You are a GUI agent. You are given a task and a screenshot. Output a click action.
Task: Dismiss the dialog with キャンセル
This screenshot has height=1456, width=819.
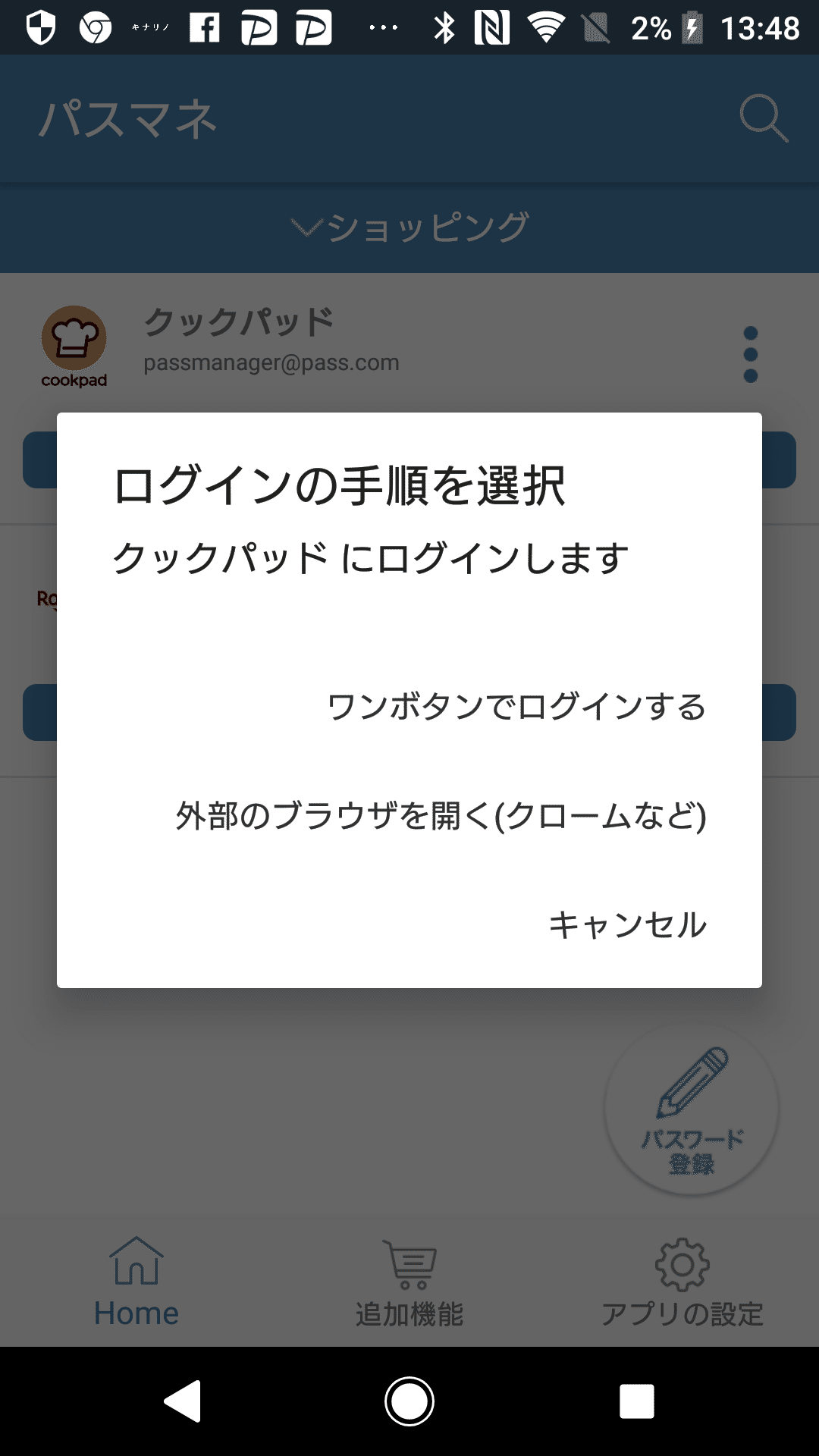[x=627, y=924]
